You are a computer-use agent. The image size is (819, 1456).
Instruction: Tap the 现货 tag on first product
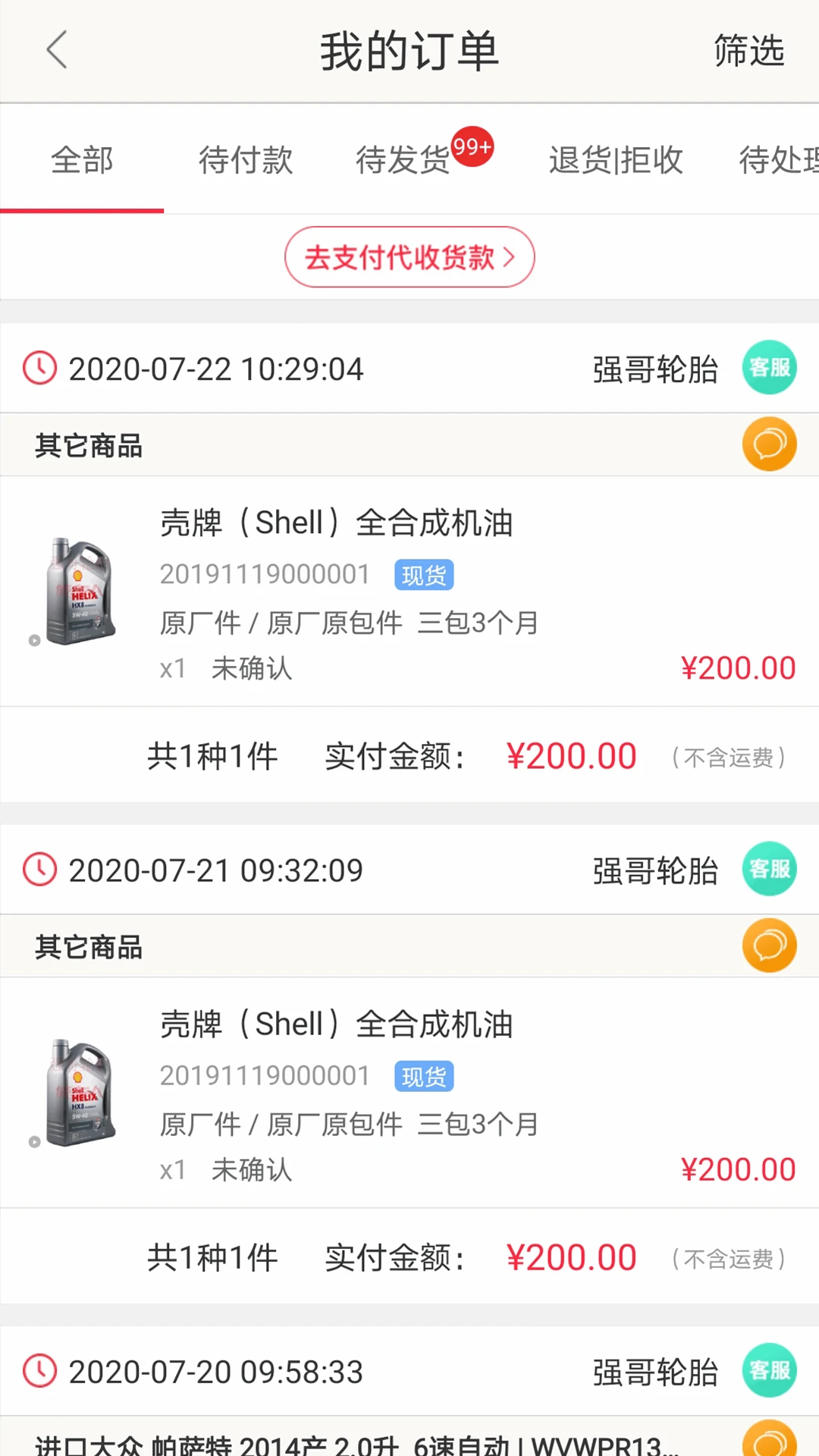(x=423, y=575)
